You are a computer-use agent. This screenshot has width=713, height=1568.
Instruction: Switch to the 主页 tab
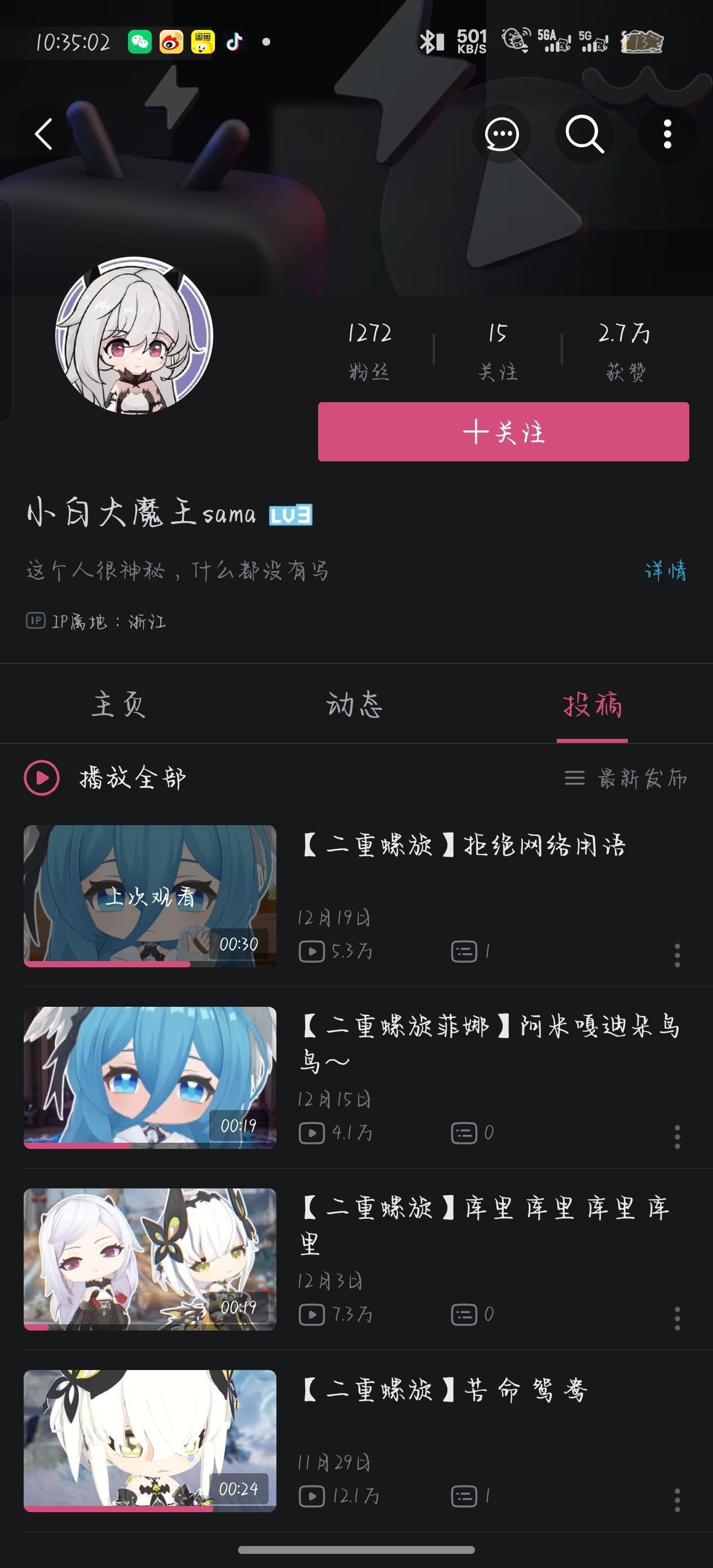click(x=118, y=704)
